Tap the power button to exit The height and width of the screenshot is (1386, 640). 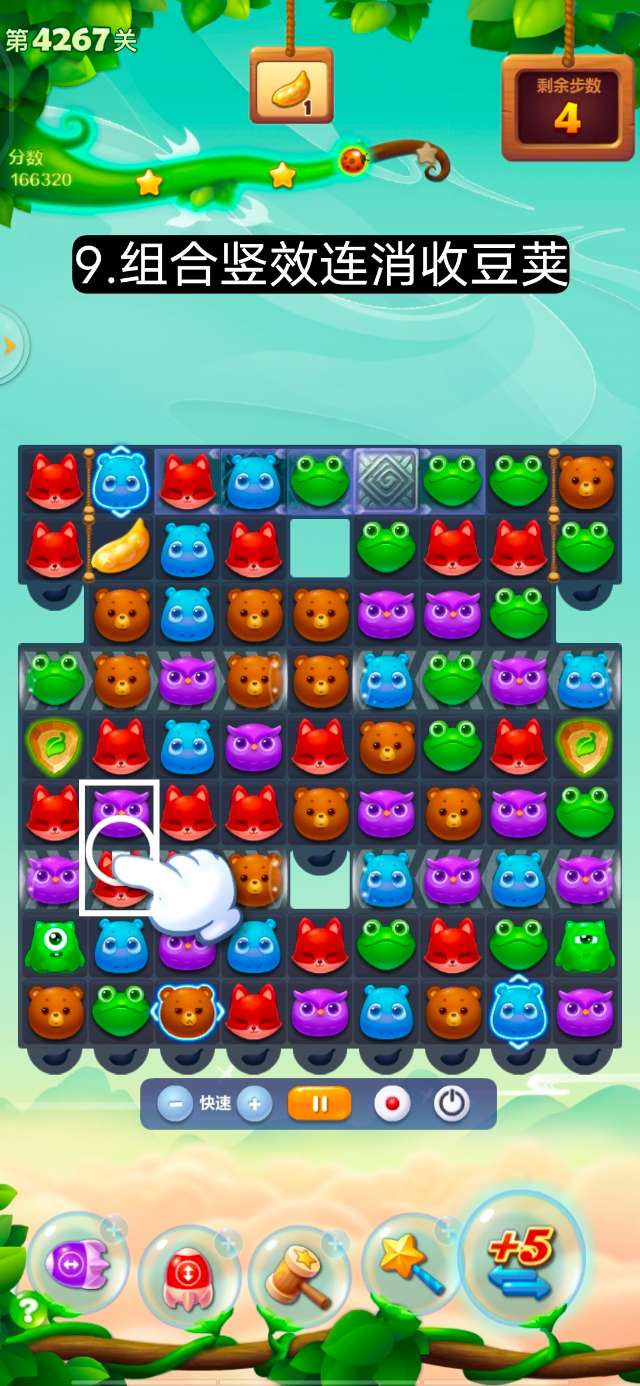point(452,1104)
